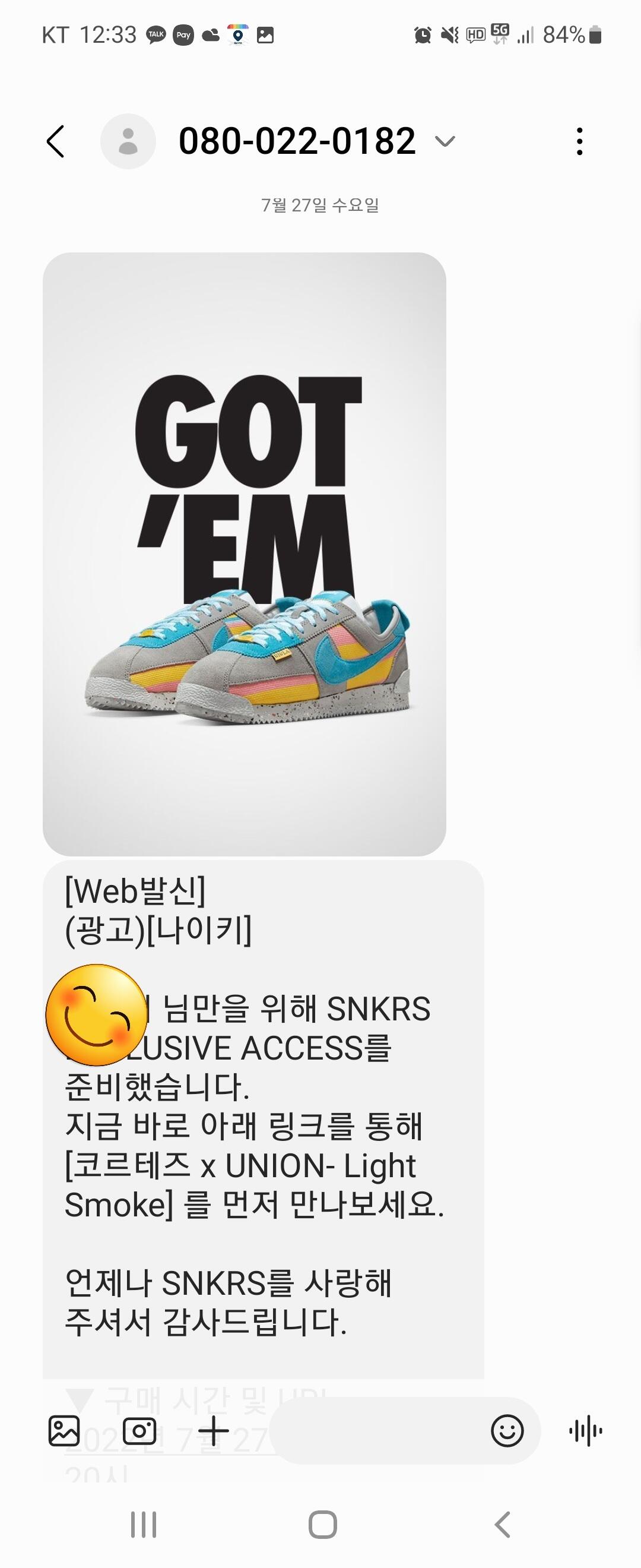The height and width of the screenshot is (1568, 641).
Task: Attach a photo from the gallery
Action: click(x=64, y=1430)
